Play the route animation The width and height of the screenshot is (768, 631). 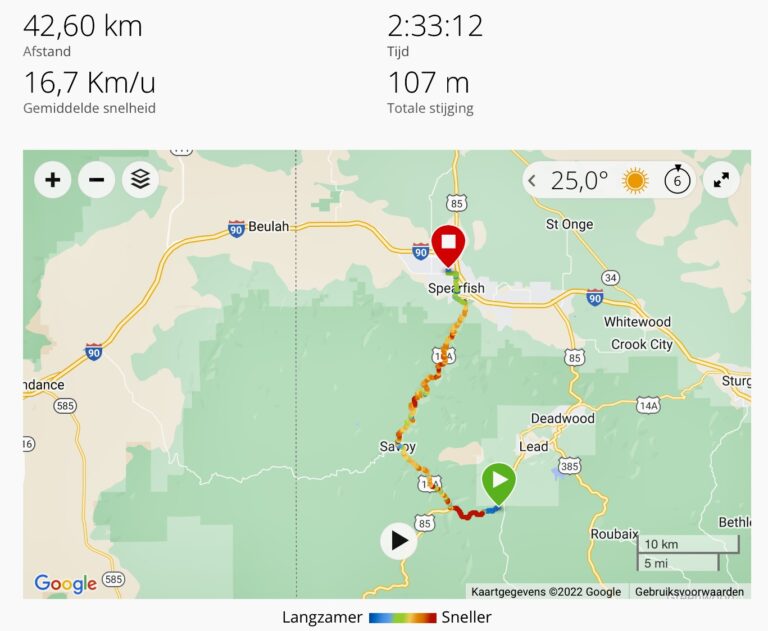pos(399,541)
